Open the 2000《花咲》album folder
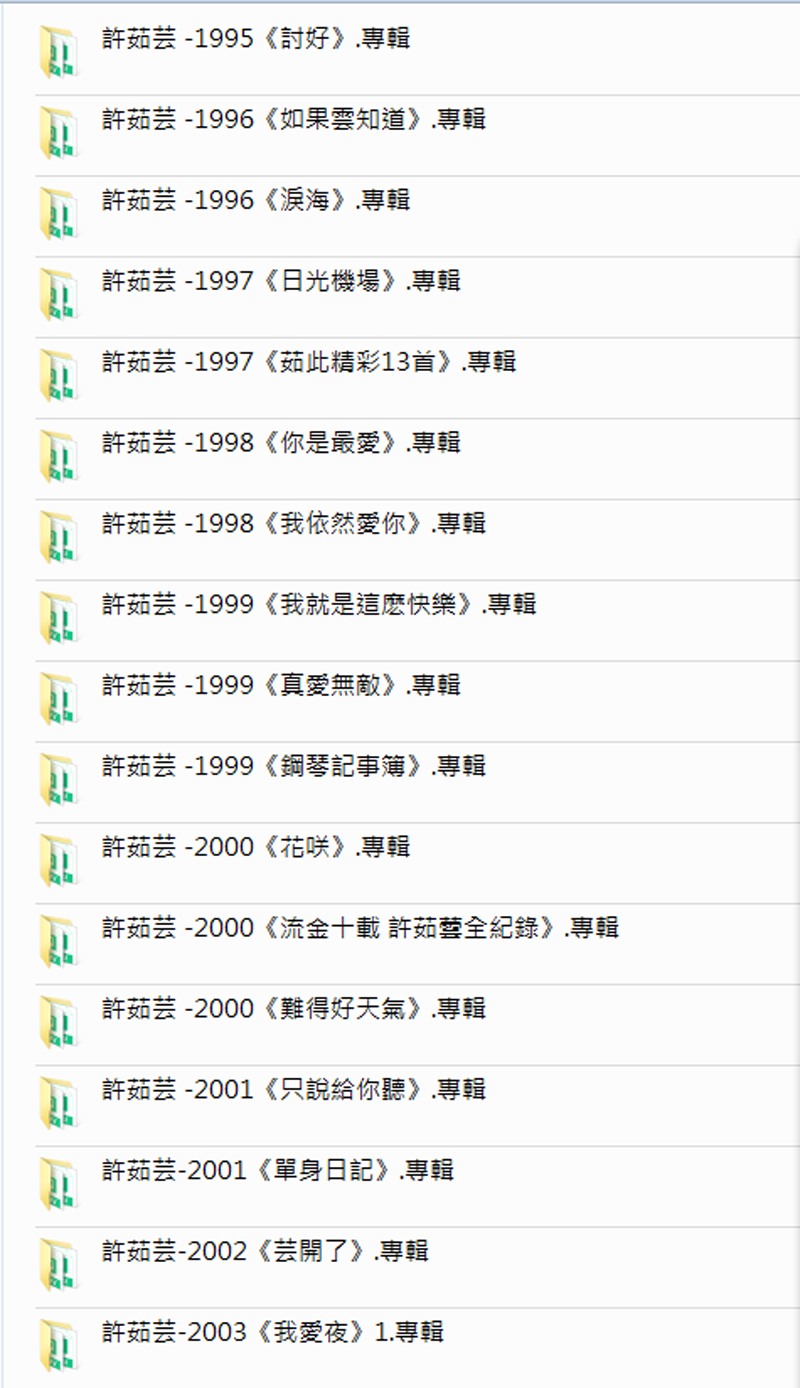 pos(256,848)
